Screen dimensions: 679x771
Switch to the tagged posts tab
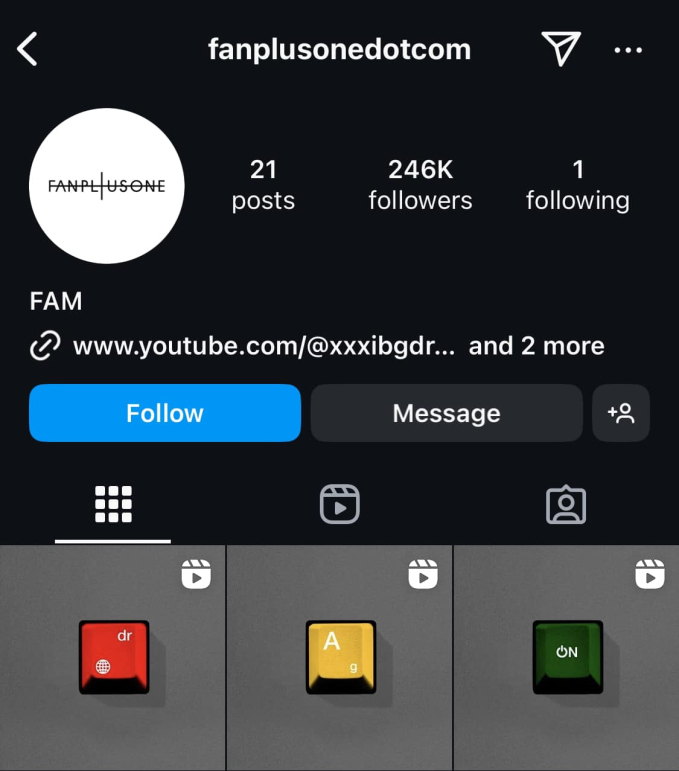pos(566,505)
